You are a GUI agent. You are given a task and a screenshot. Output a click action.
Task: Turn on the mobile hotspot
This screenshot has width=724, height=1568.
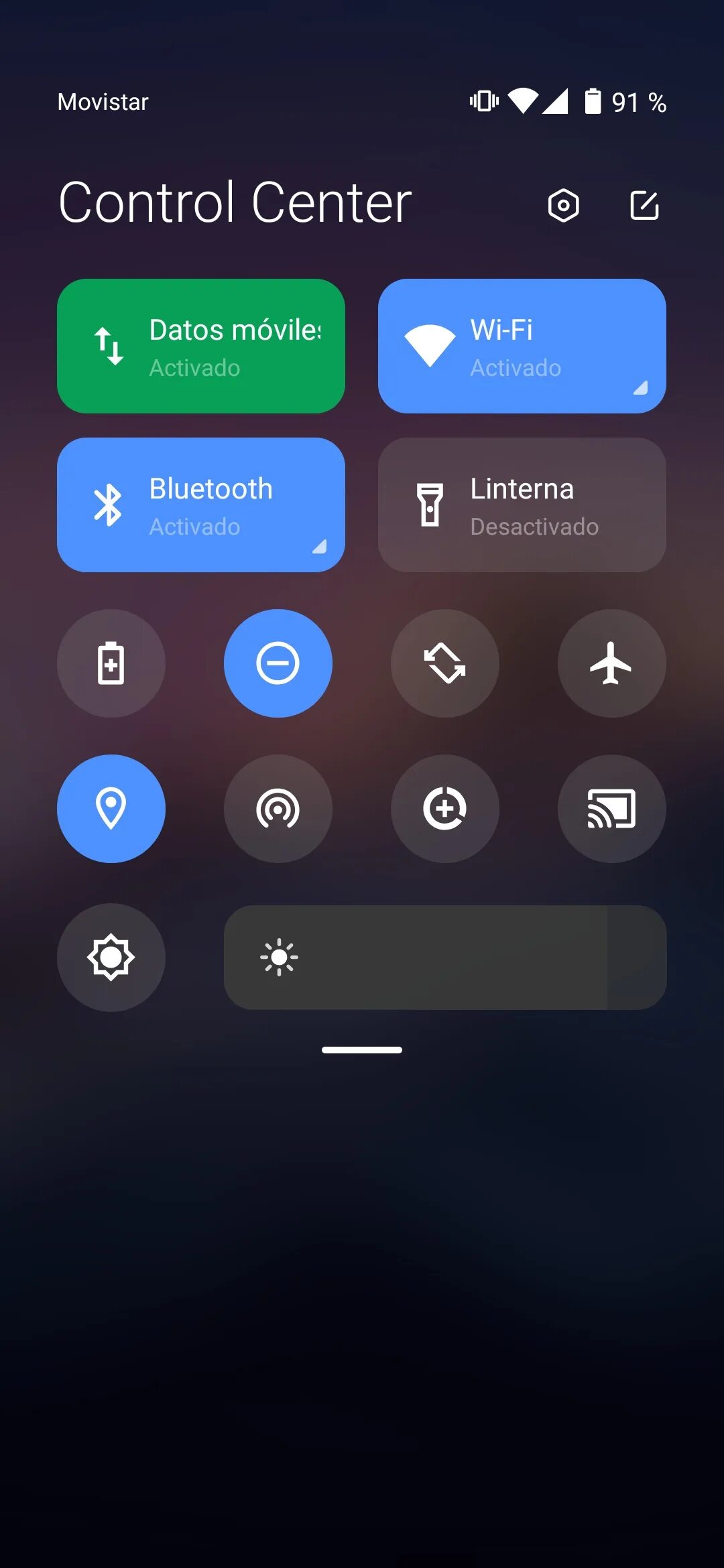(x=278, y=809)
